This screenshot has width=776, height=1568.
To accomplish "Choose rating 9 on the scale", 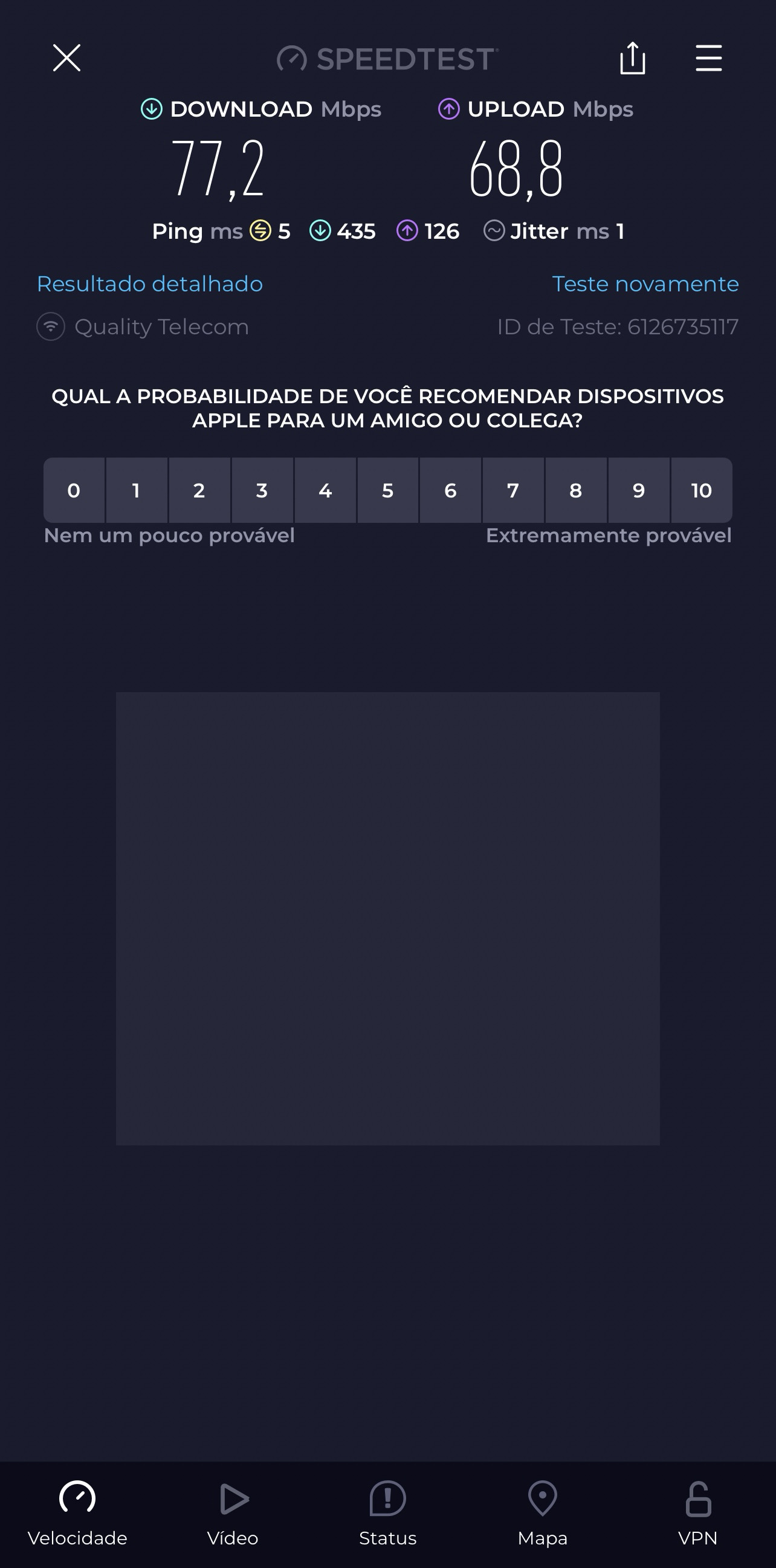I will tap(638, 490).
